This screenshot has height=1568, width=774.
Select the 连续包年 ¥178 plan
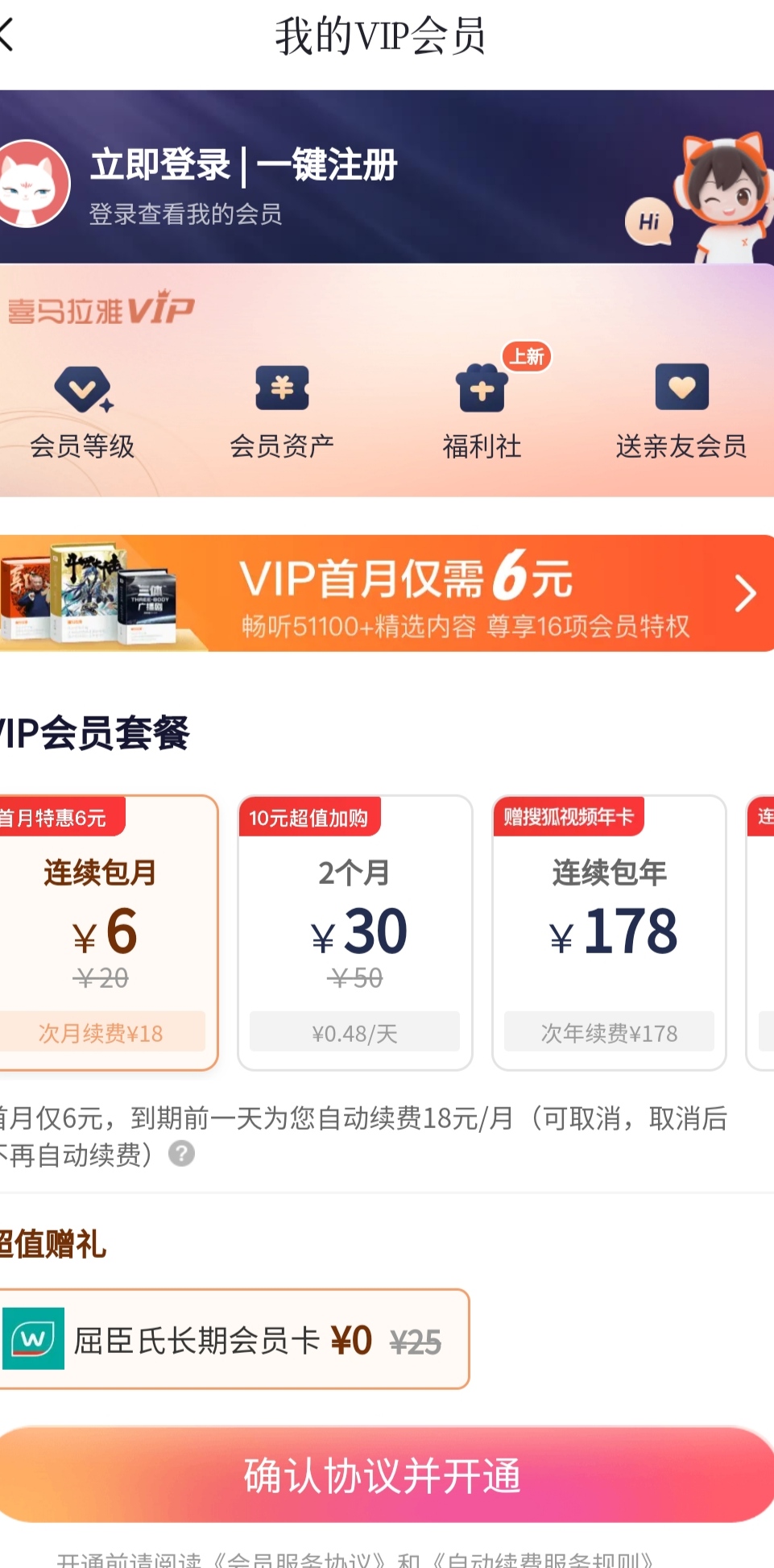click(609, 932)
